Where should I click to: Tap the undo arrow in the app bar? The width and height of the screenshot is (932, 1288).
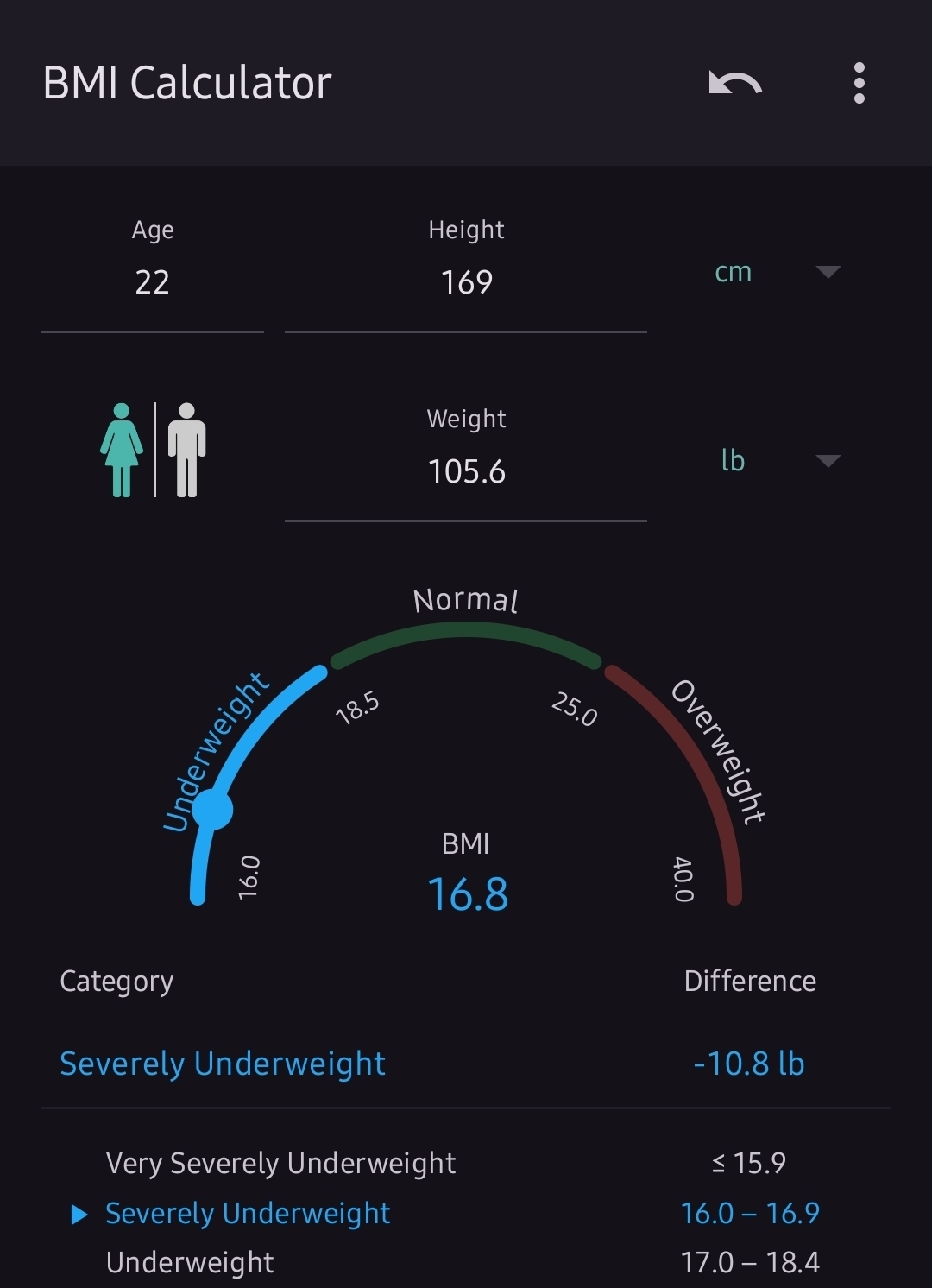coord(735,84)
